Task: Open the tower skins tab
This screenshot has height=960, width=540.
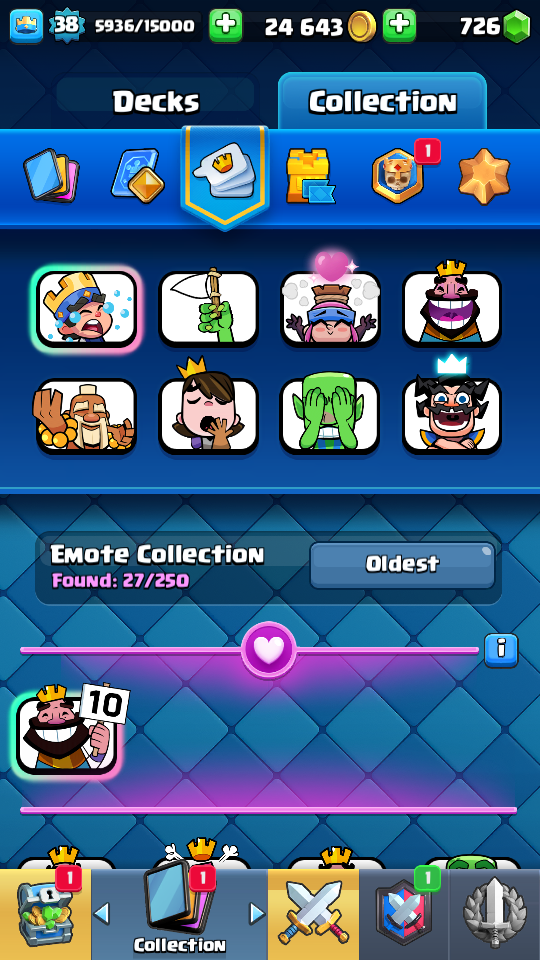Action: (x=310, y=176)
